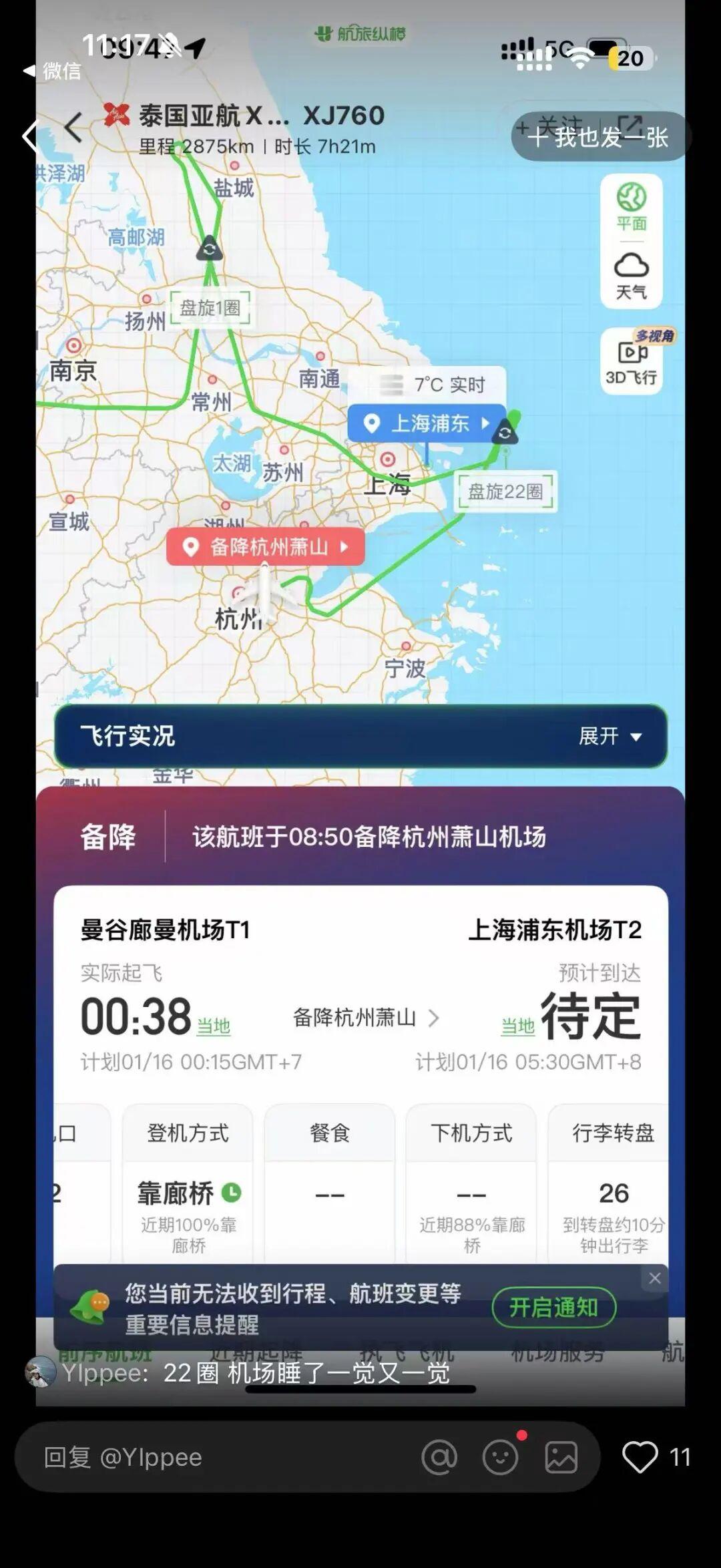Screen dimensions: 721x1568
Task: Mention someone with the @ icon
Action: point(439,1457)
